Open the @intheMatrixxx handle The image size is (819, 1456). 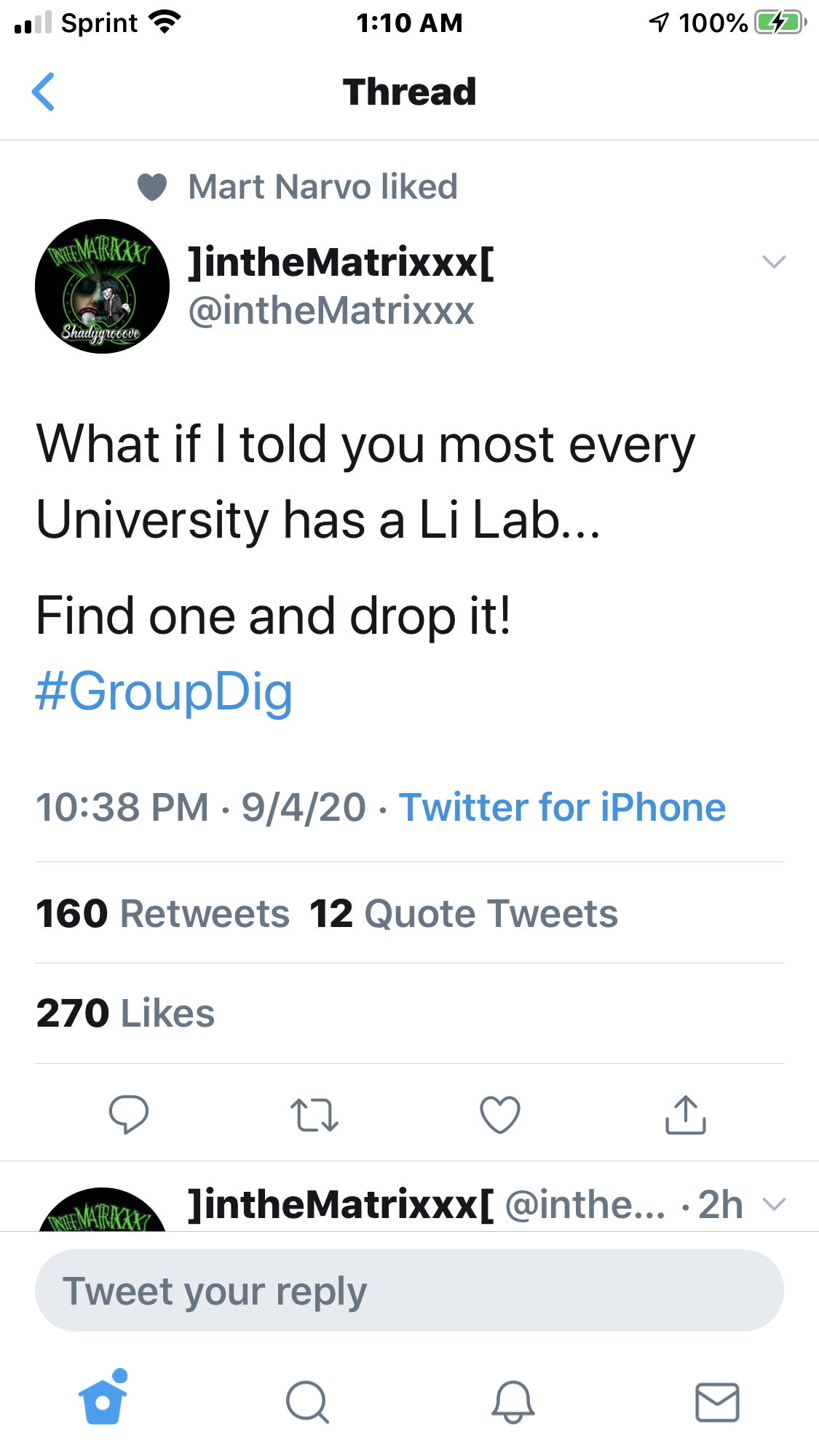point(331,310)
